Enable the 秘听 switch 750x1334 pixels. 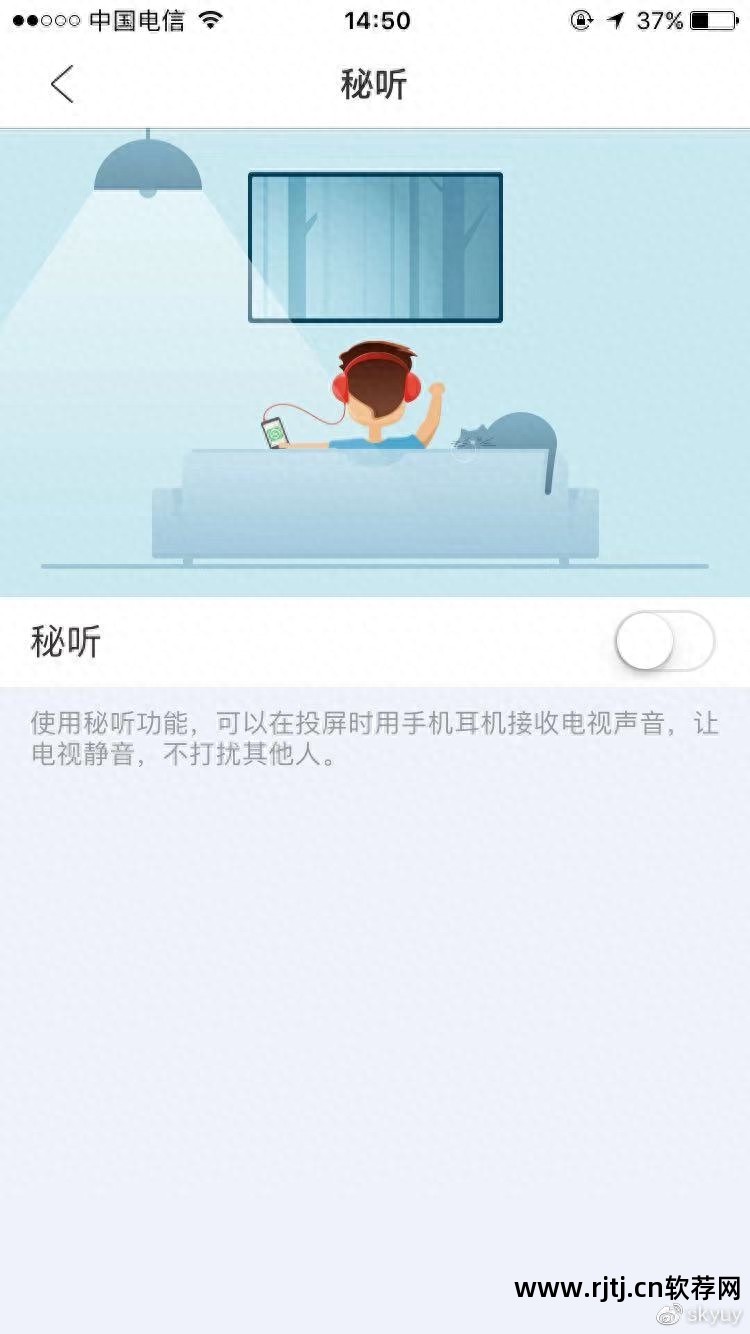coord(664,641)
